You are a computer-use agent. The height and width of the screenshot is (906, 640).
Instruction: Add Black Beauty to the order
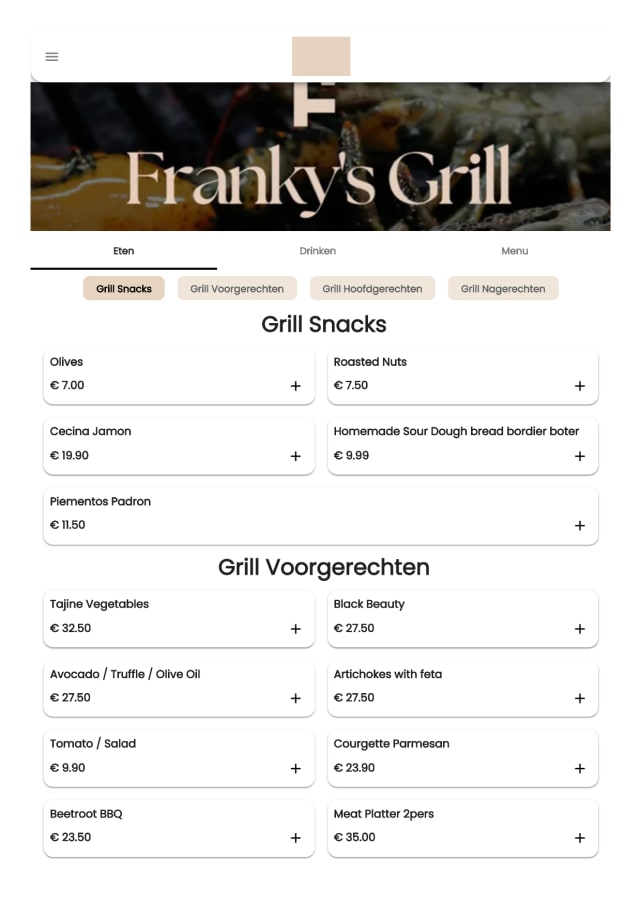(579, 629)
